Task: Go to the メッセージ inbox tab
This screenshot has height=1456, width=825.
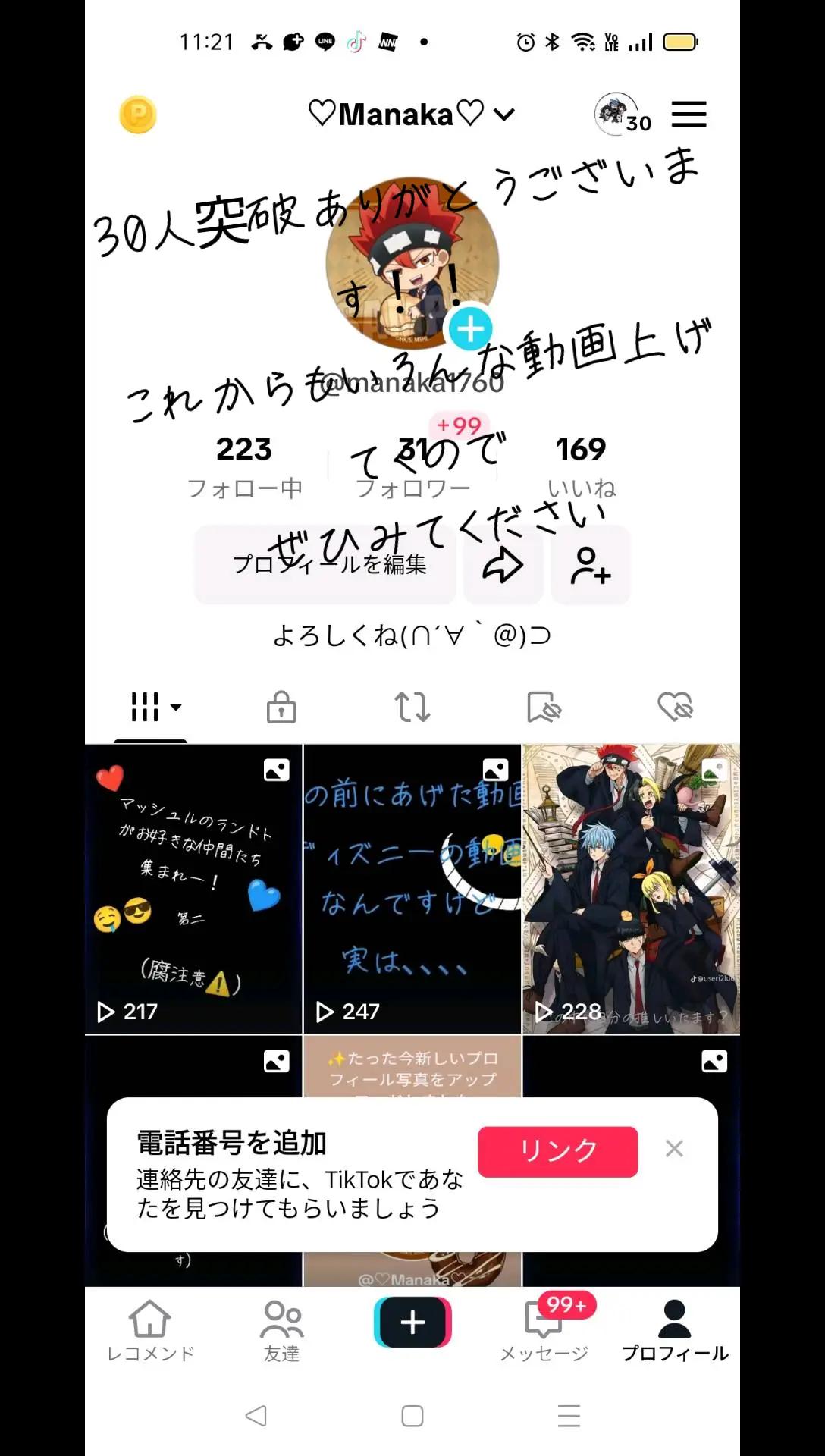Action: coord(544,1329)
